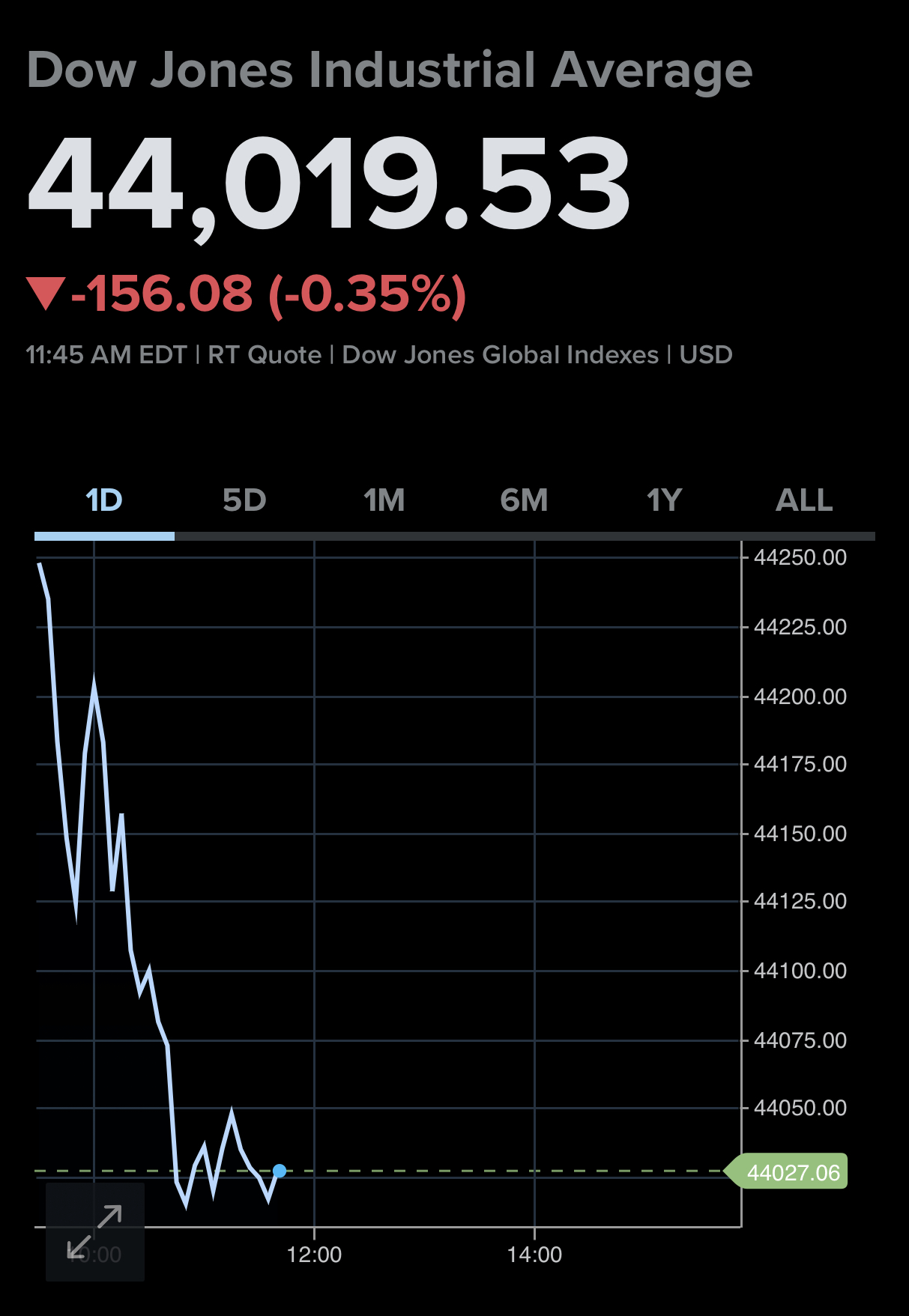Expand the chart to fullscreen
This screenshot has height=1316, width=909.
pos(95,1232)
